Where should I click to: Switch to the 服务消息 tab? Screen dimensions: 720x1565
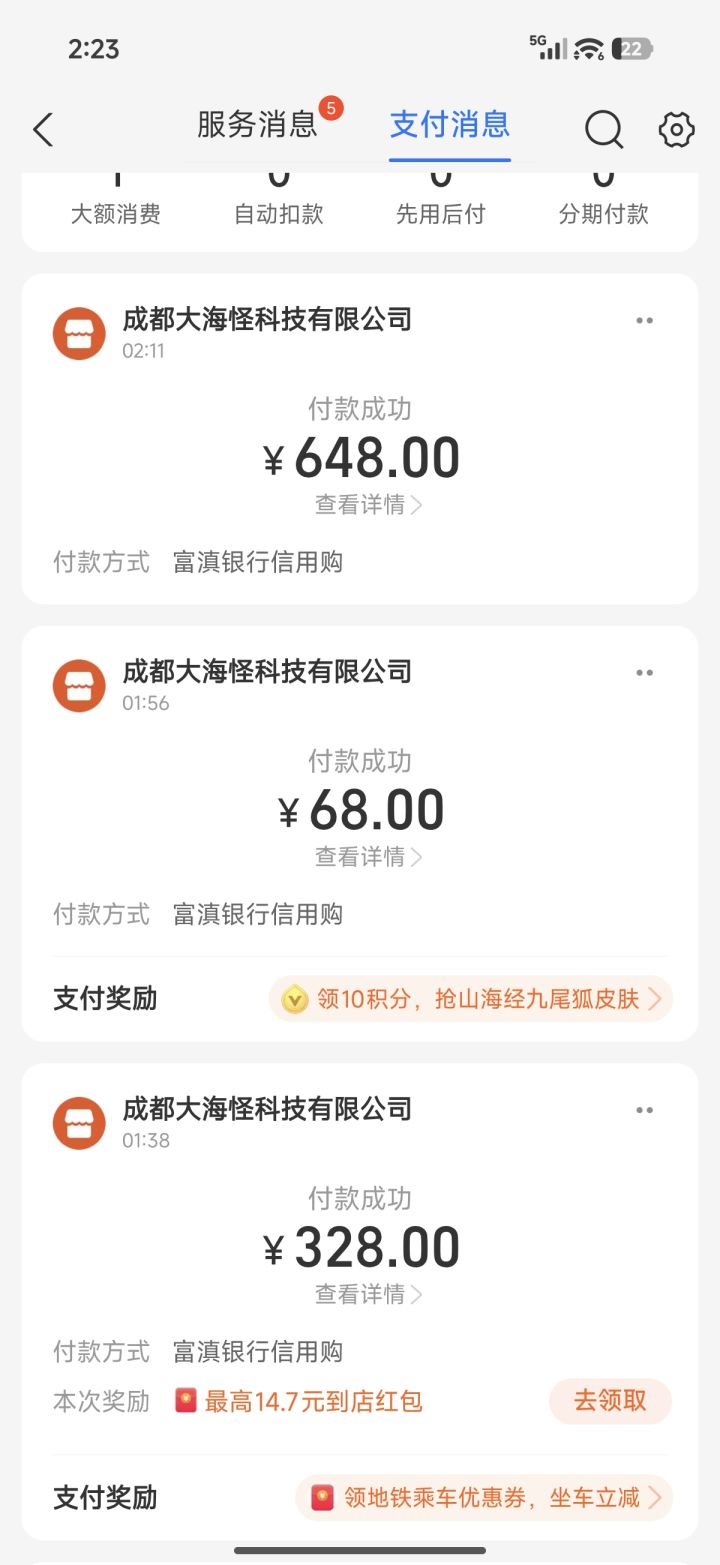(x=257, y=126)
